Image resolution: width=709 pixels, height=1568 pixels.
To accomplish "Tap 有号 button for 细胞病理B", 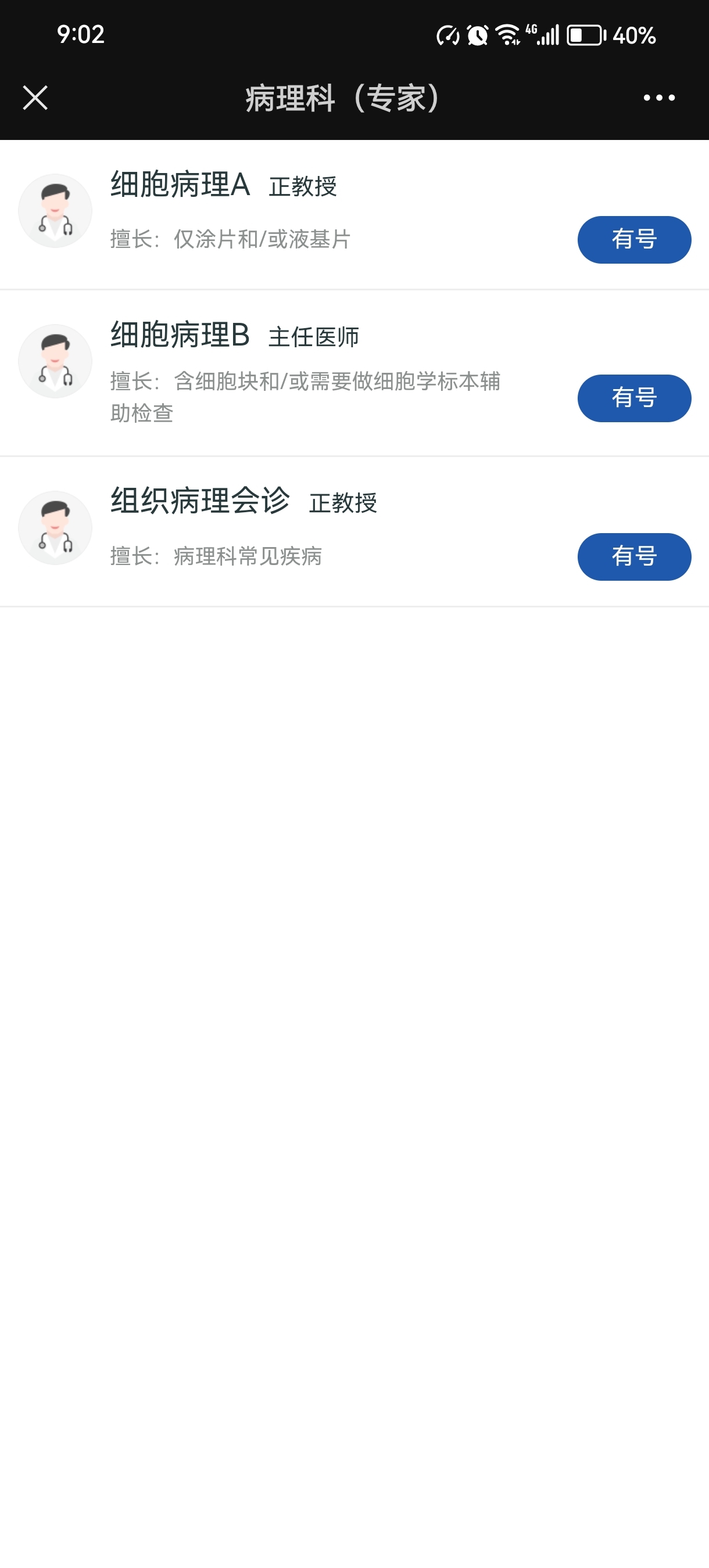I will click(x=634, y=398).
